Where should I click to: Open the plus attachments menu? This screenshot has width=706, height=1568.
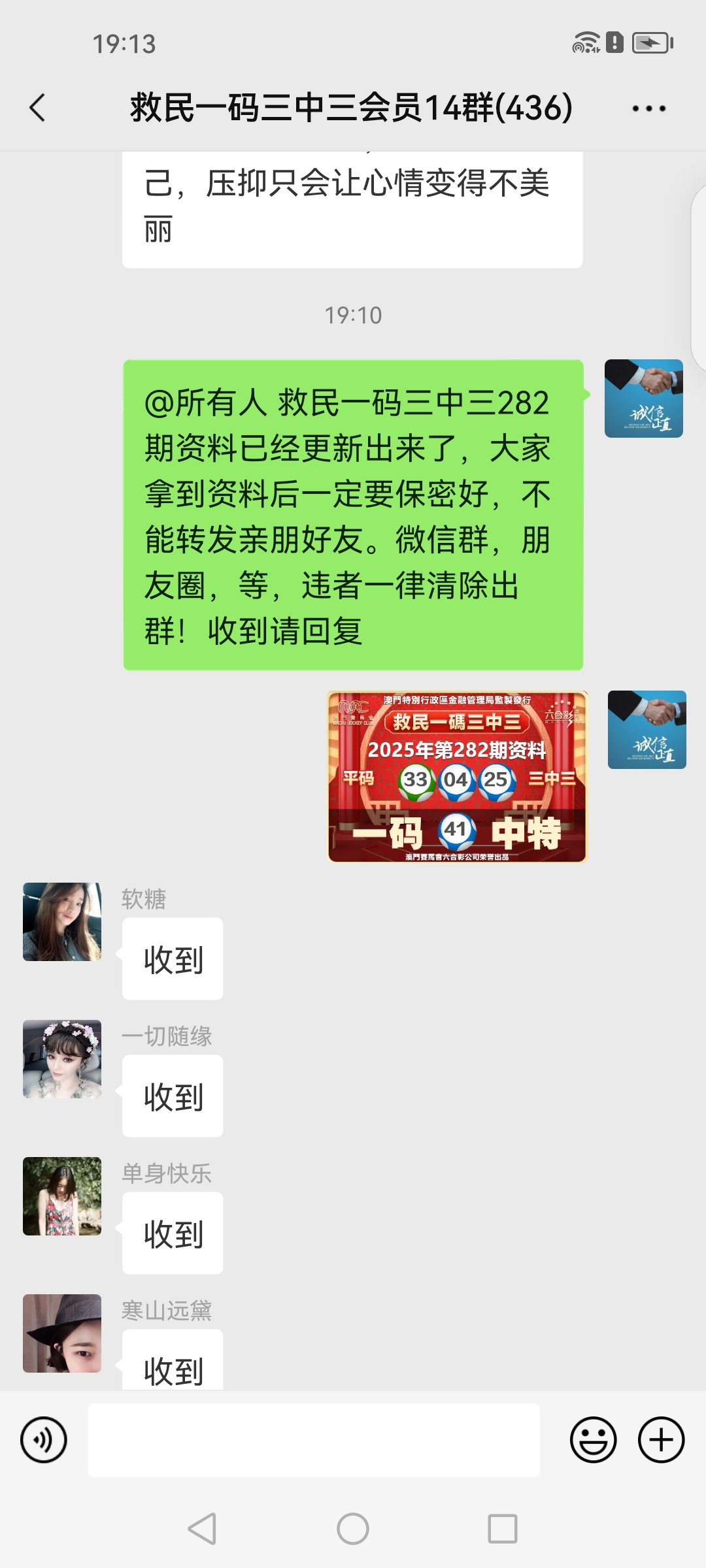[x=661, y=1439]
